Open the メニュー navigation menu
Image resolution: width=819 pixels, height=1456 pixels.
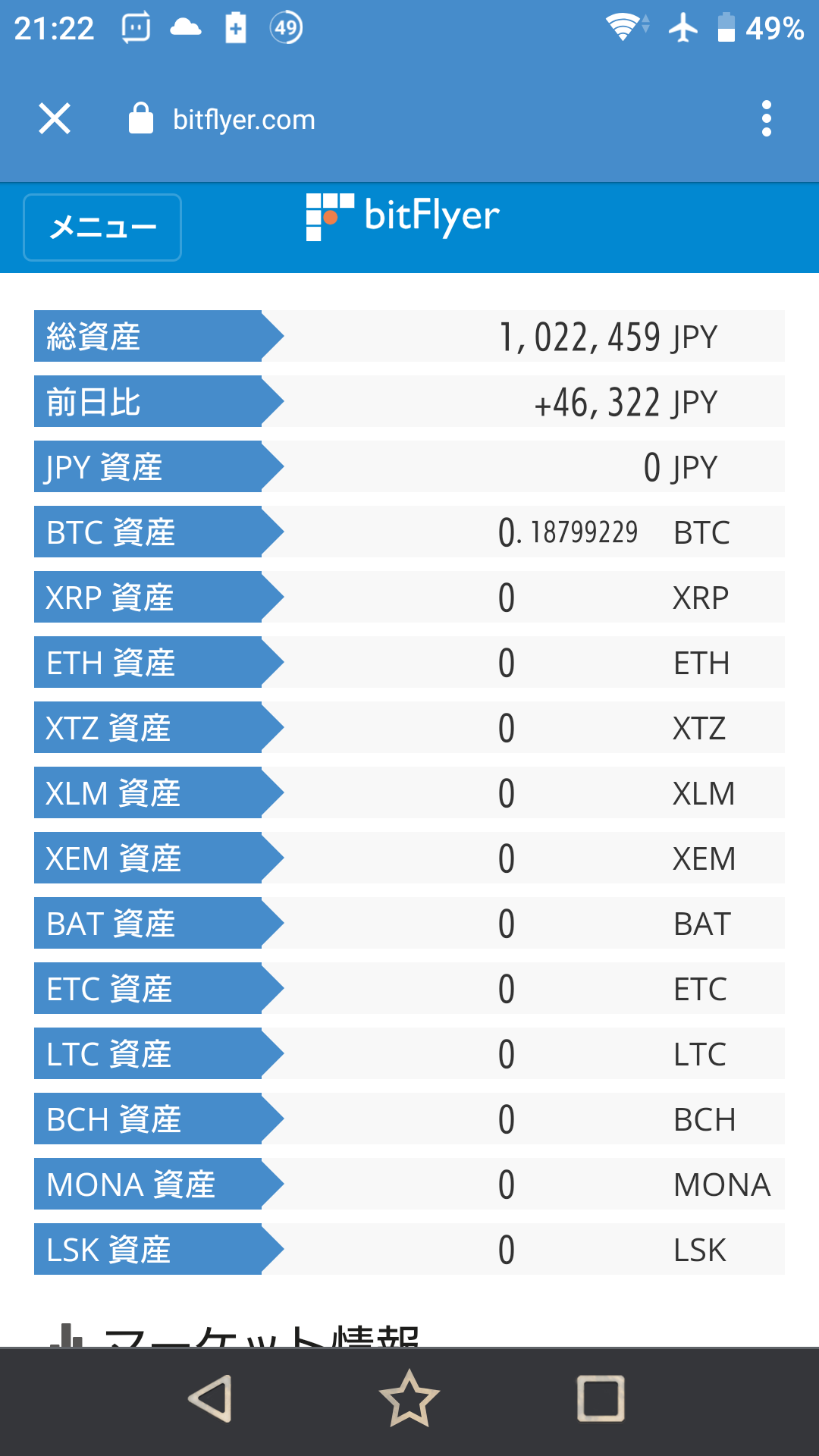coord(102,227)
